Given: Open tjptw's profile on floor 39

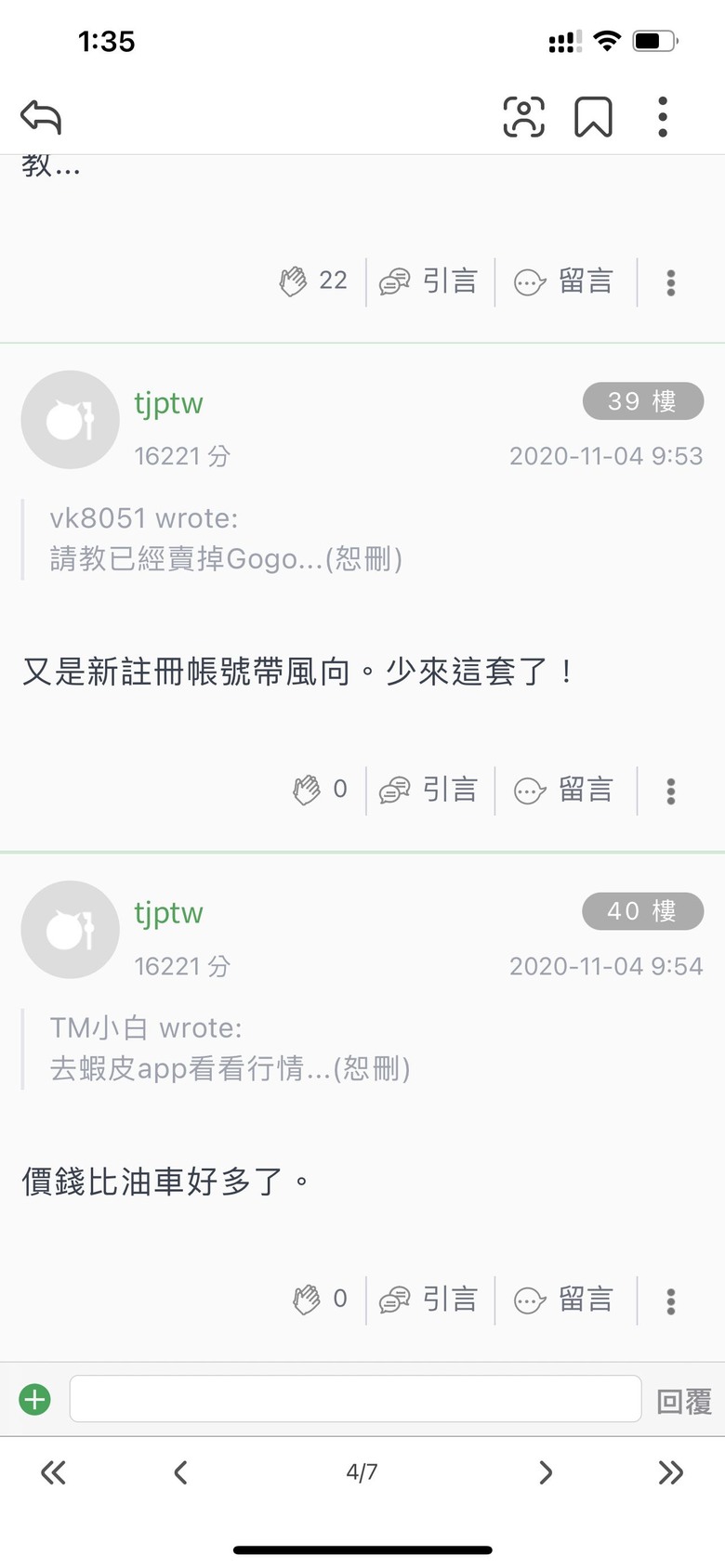Looking at the screenshot, I should pyautogui.click(x=168, y=403).
